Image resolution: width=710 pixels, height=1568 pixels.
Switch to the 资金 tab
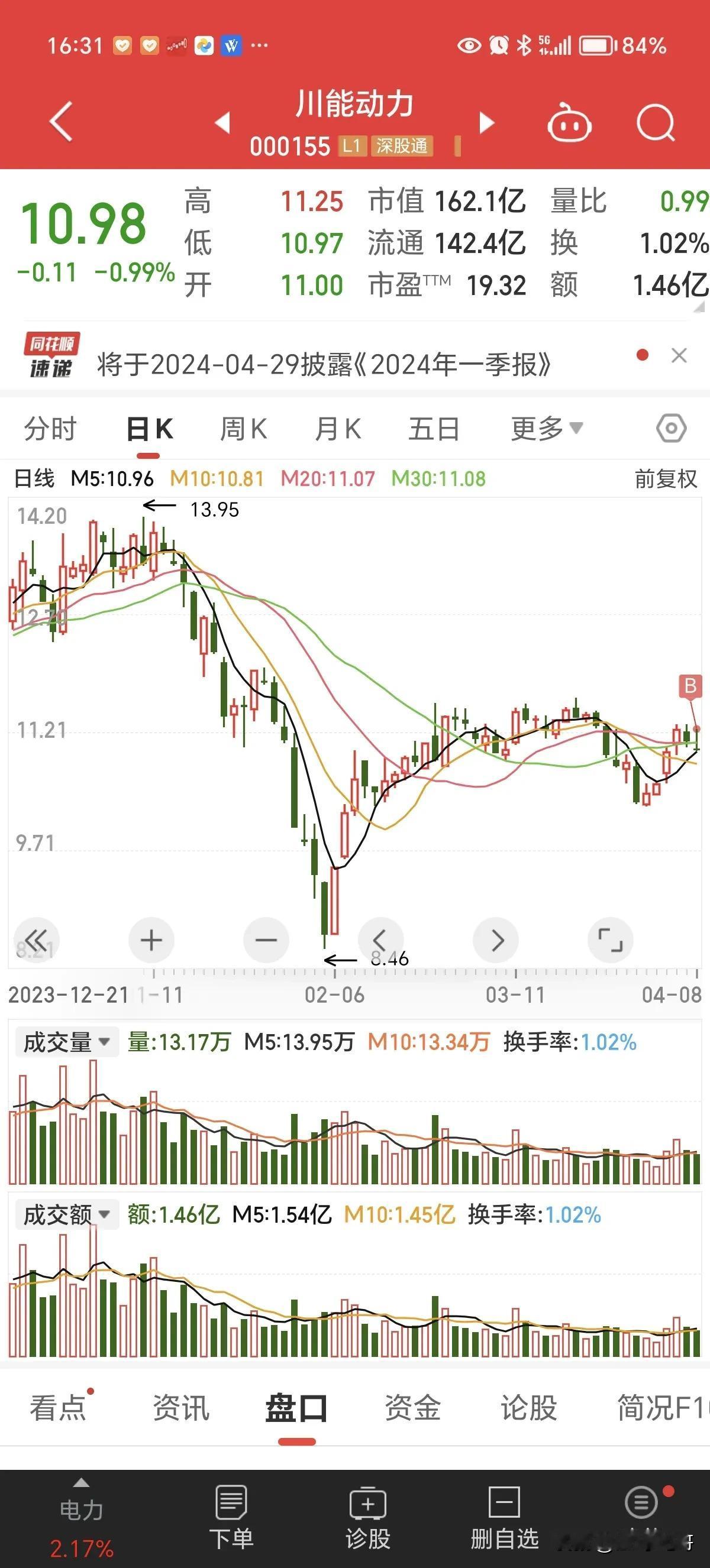(x=412, y=1408)
